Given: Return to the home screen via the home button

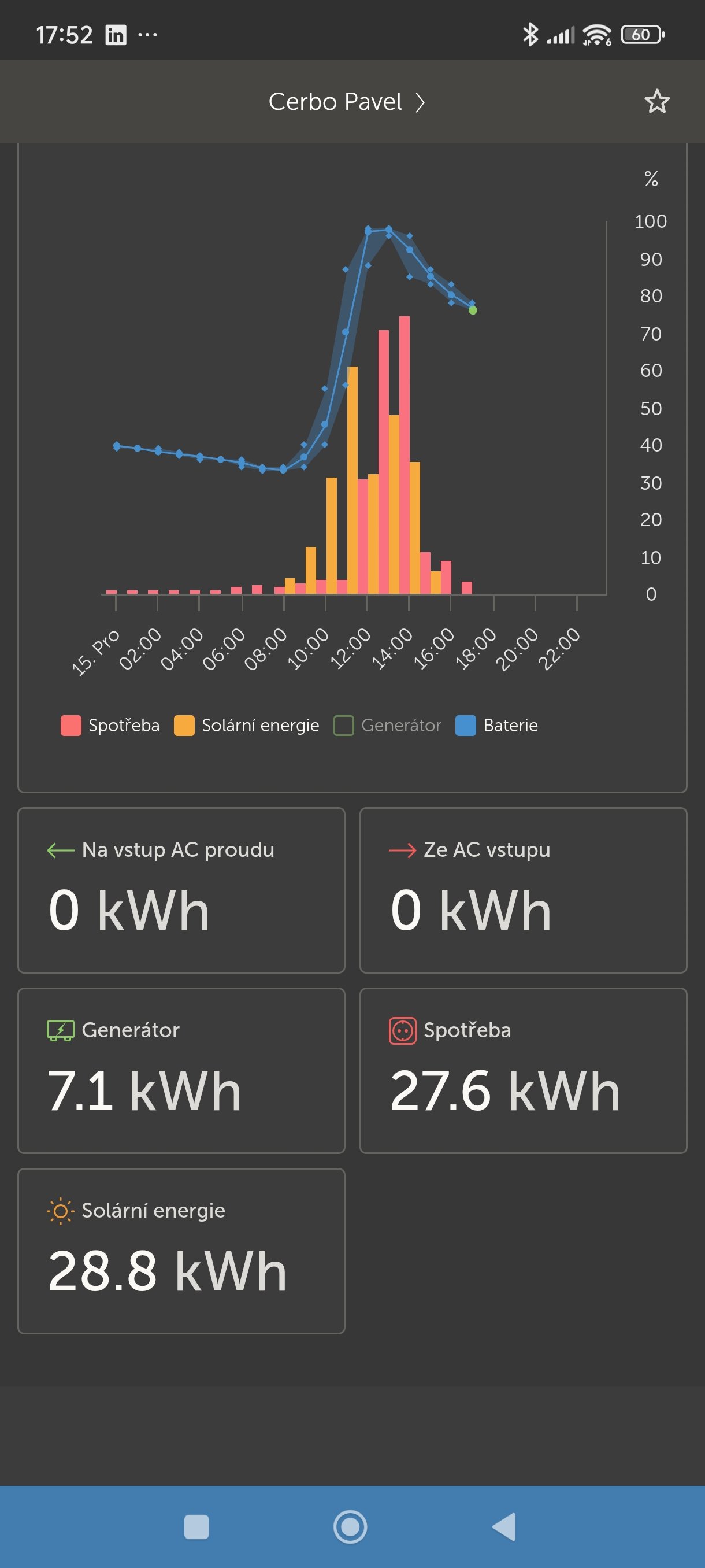Looking at the screenshot, I should (350, 1526).
